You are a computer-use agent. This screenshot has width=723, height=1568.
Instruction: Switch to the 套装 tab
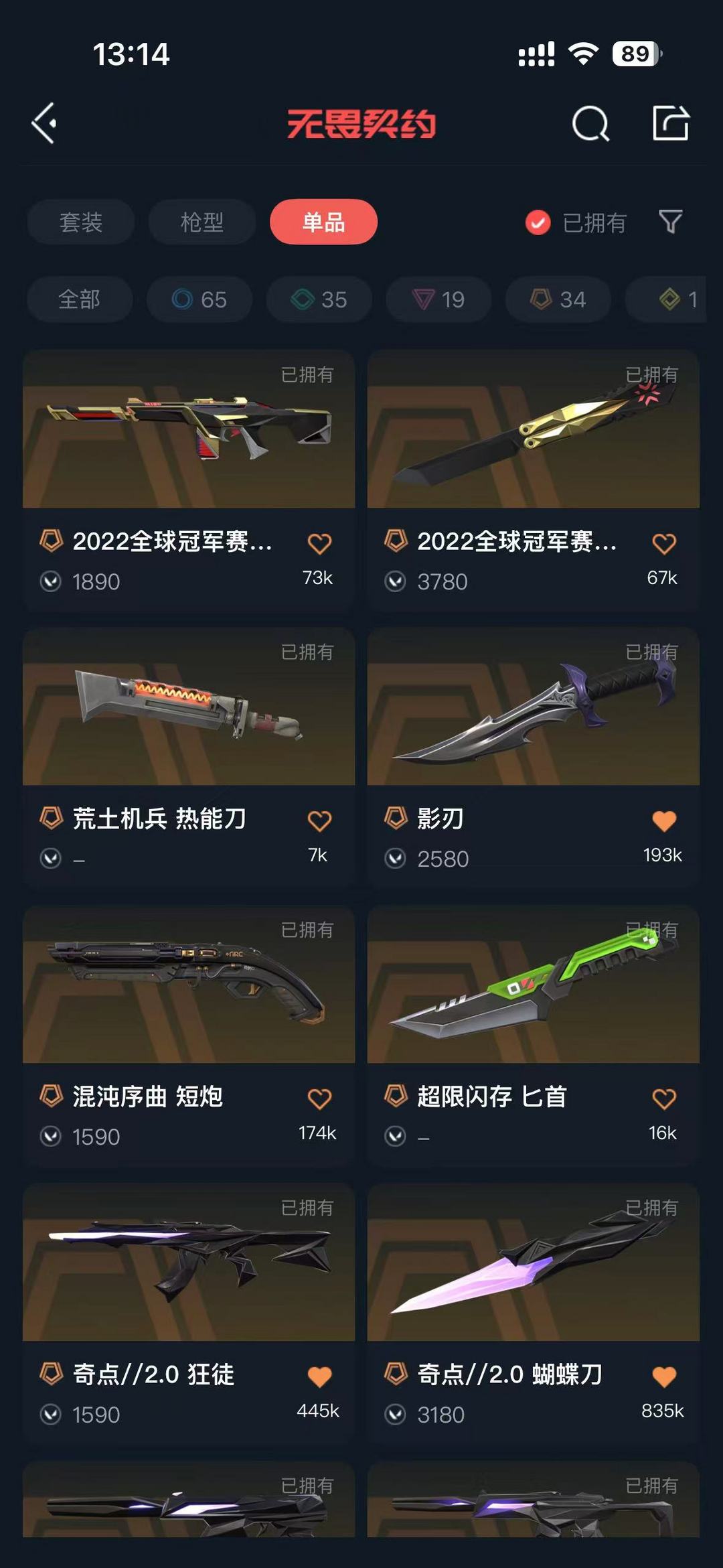80,222
